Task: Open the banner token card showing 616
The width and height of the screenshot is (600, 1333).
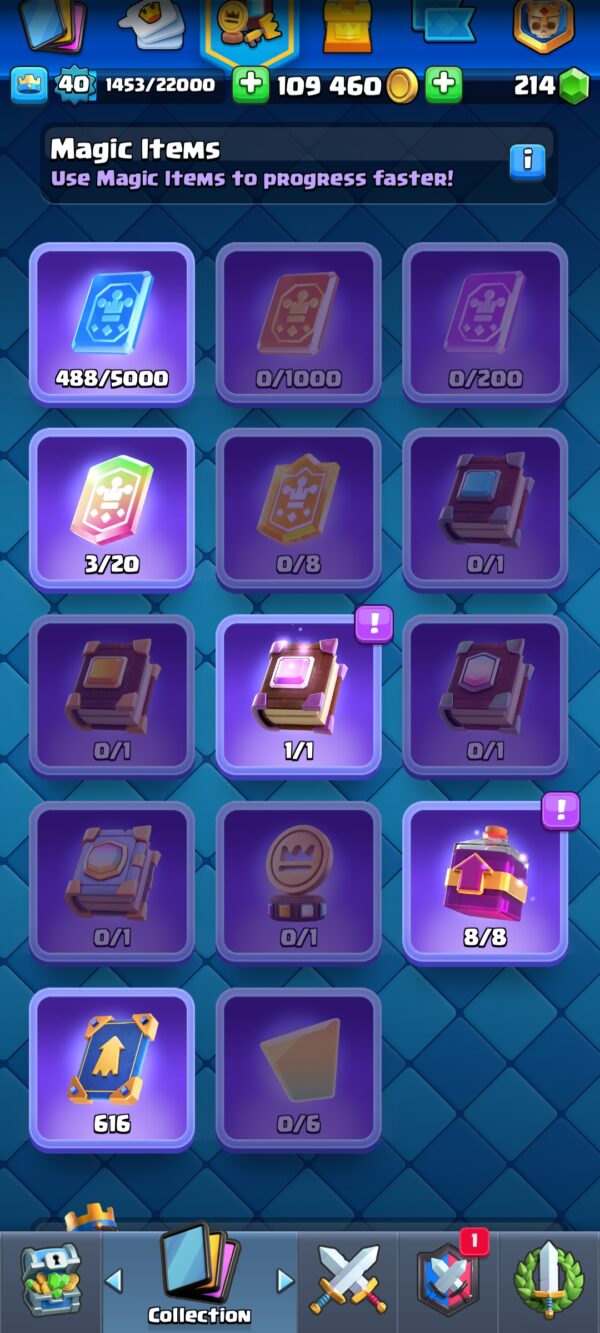Action: point(111,1067)
